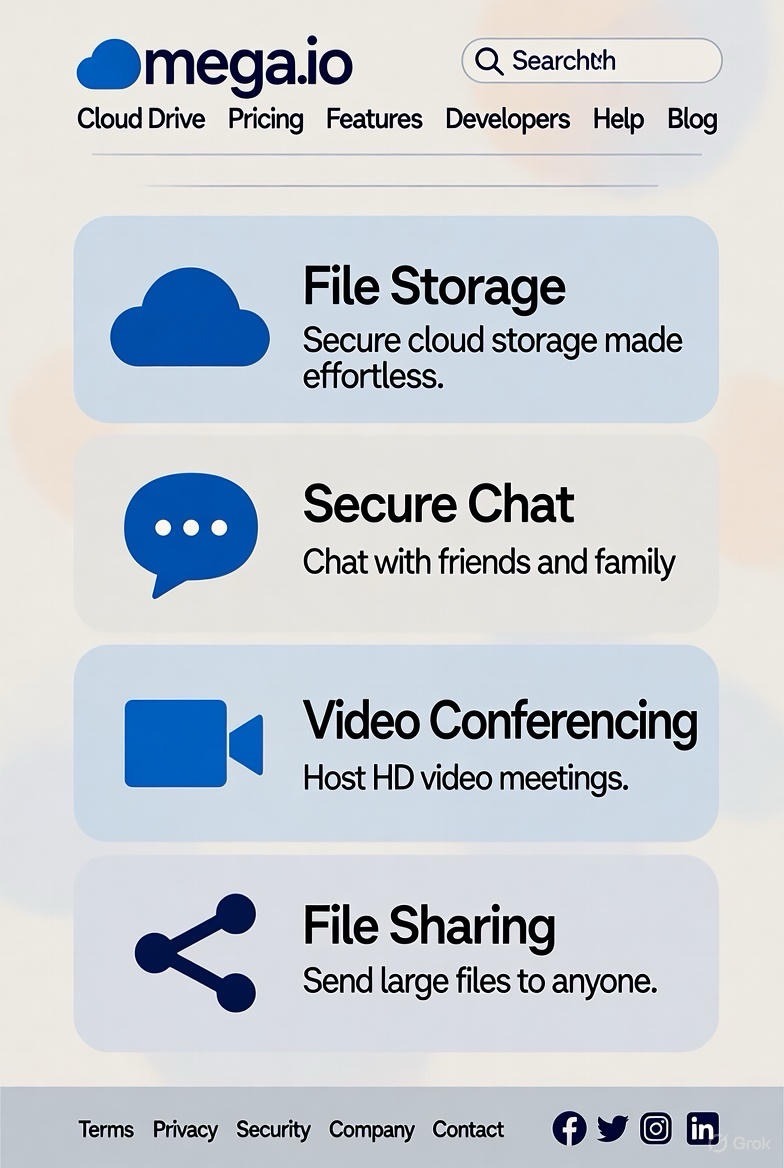Open the Video Conferencing card
The width and height of the screenshot is (784, 1168).
396,743
